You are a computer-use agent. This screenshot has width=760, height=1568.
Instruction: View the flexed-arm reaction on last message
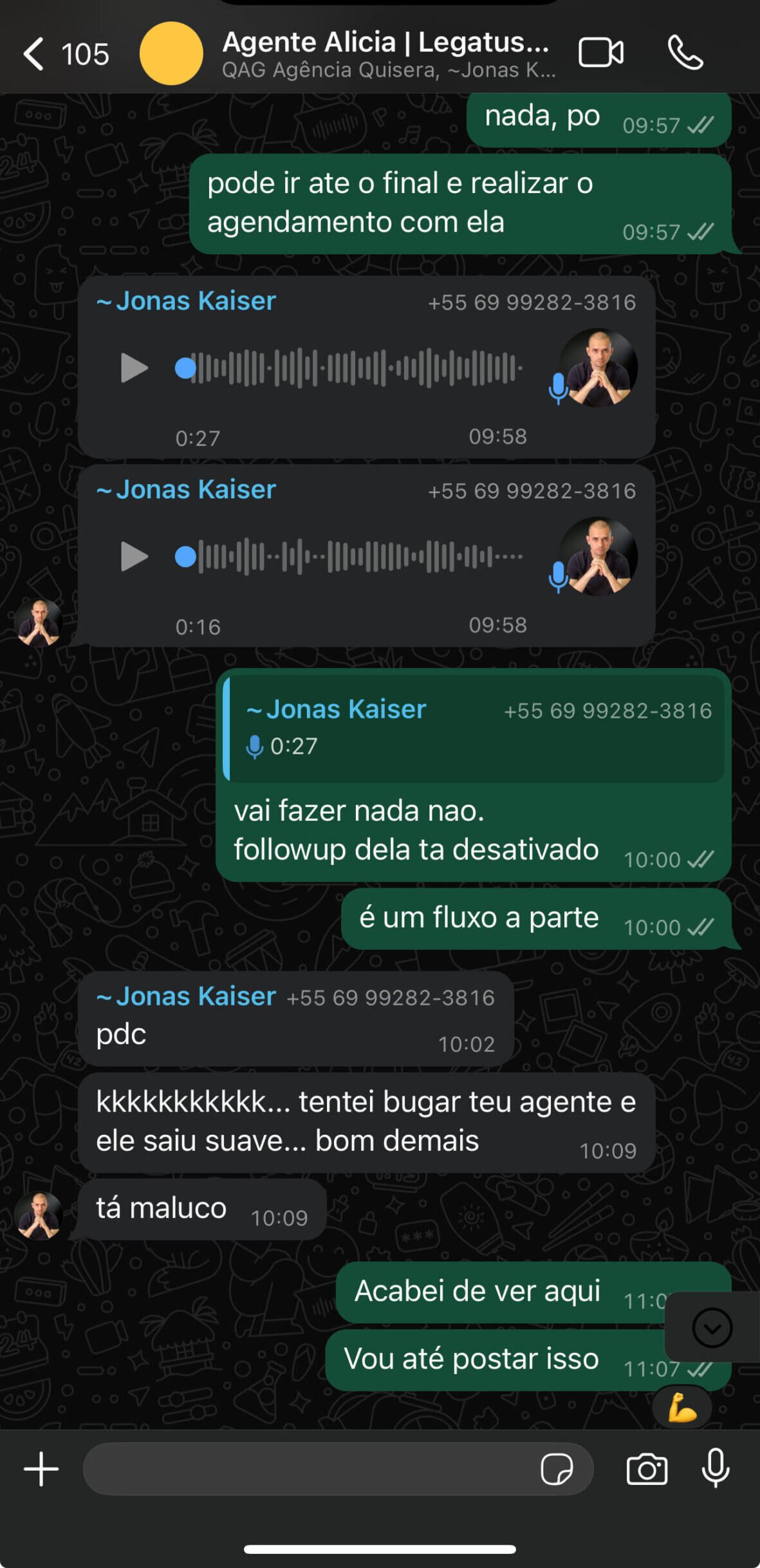click(681, 1408)
